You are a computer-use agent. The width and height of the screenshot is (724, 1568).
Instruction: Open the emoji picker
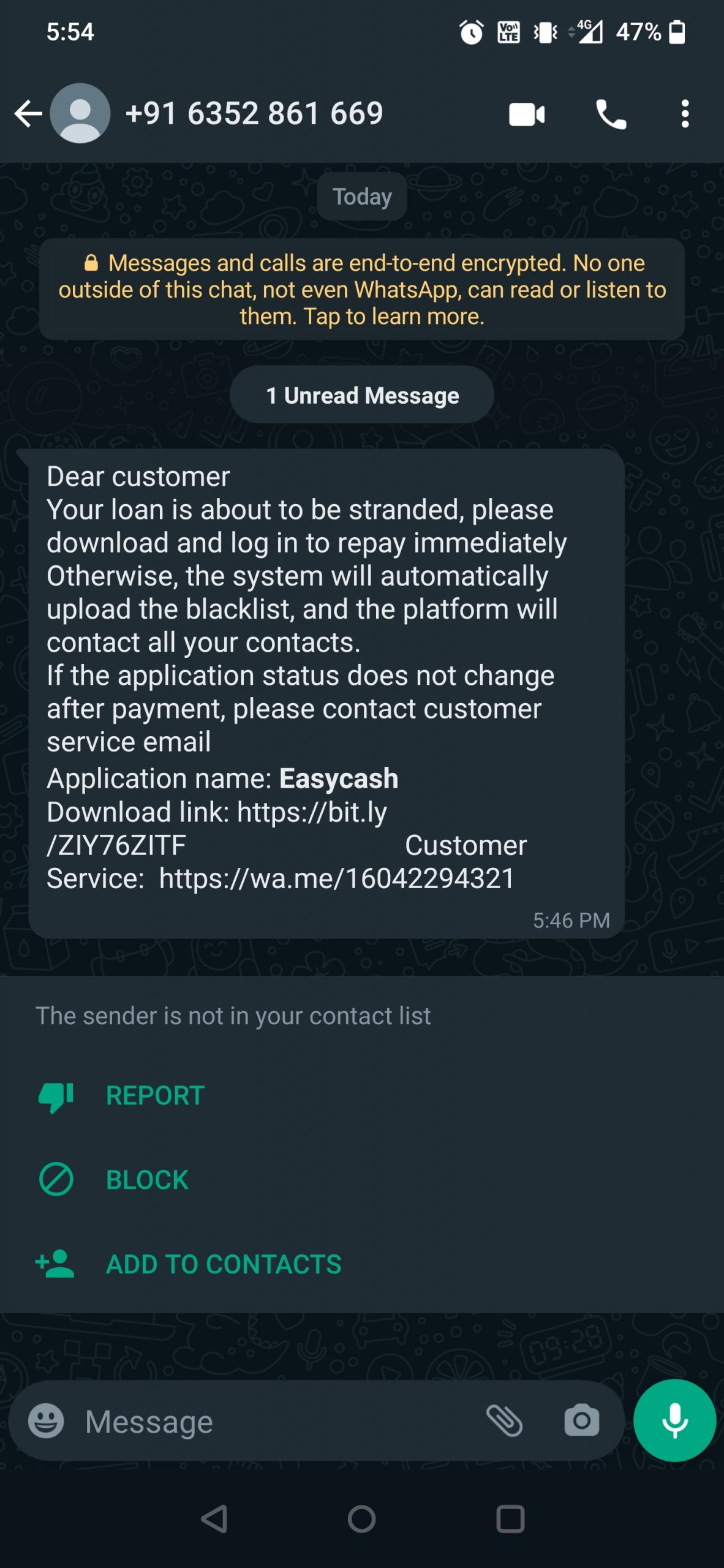click(46, 1421)
